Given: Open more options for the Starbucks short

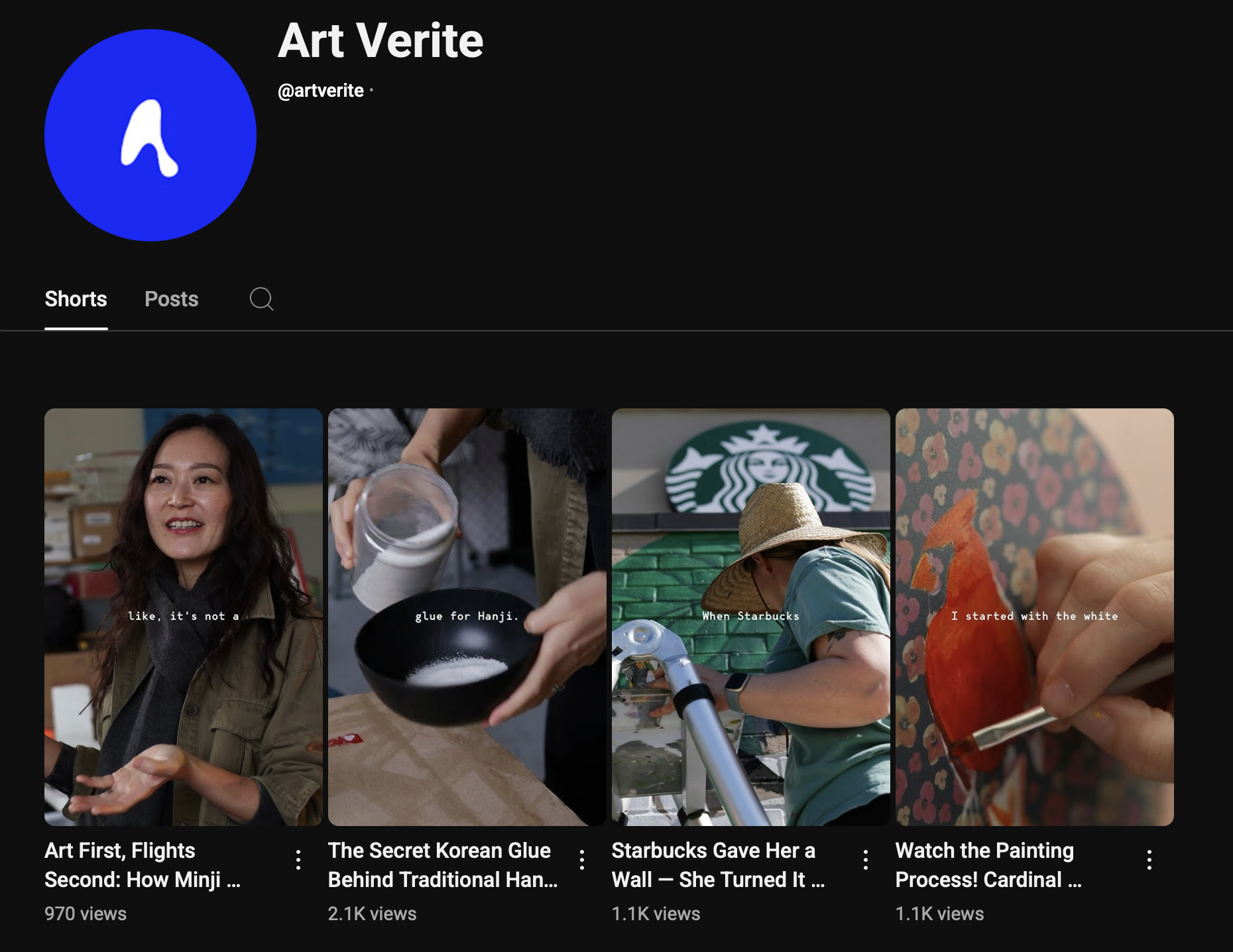Looking at the screenshot, I should tap(866, 860).
